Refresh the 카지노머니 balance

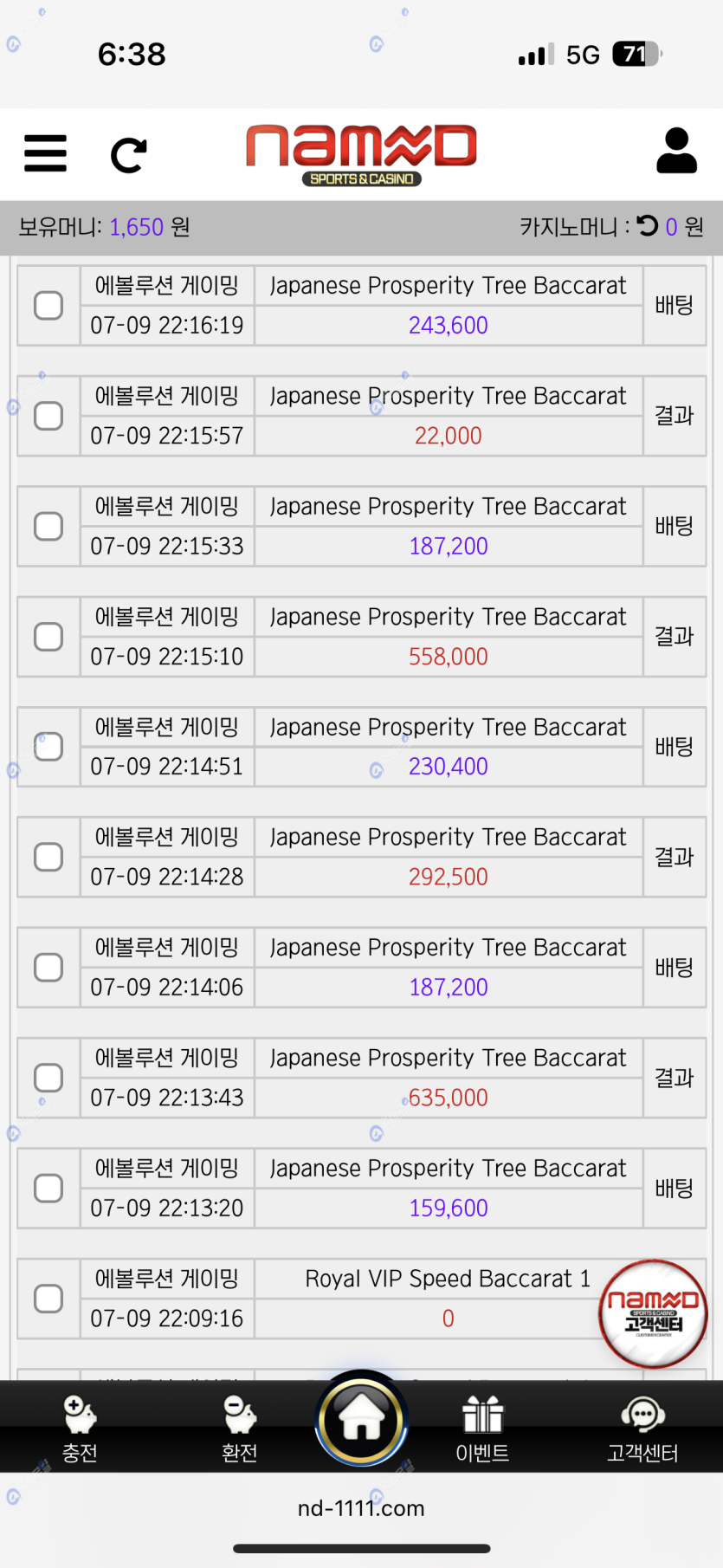pyautogui.click(x=648, y=226)
